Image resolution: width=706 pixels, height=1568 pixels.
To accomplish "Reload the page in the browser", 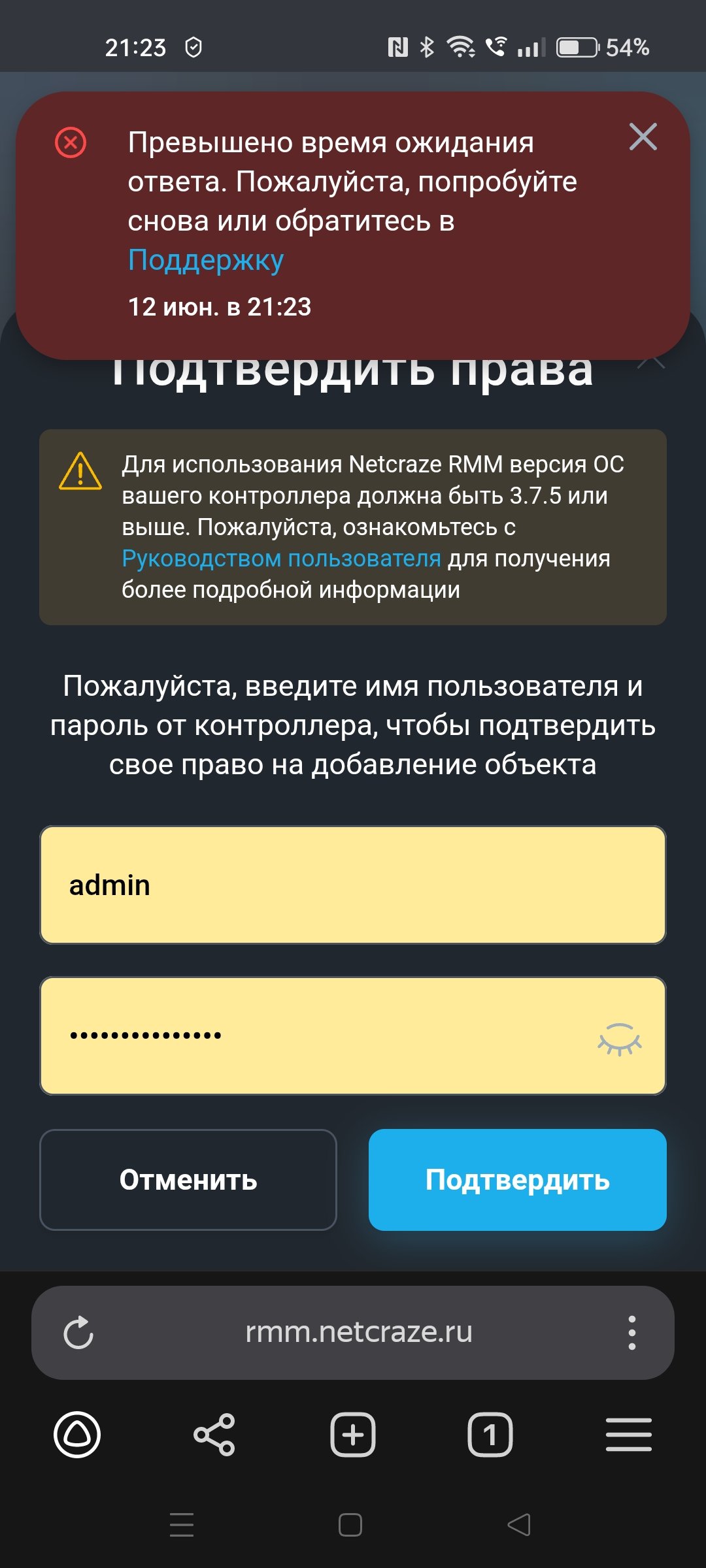I will coord(78,1333).
